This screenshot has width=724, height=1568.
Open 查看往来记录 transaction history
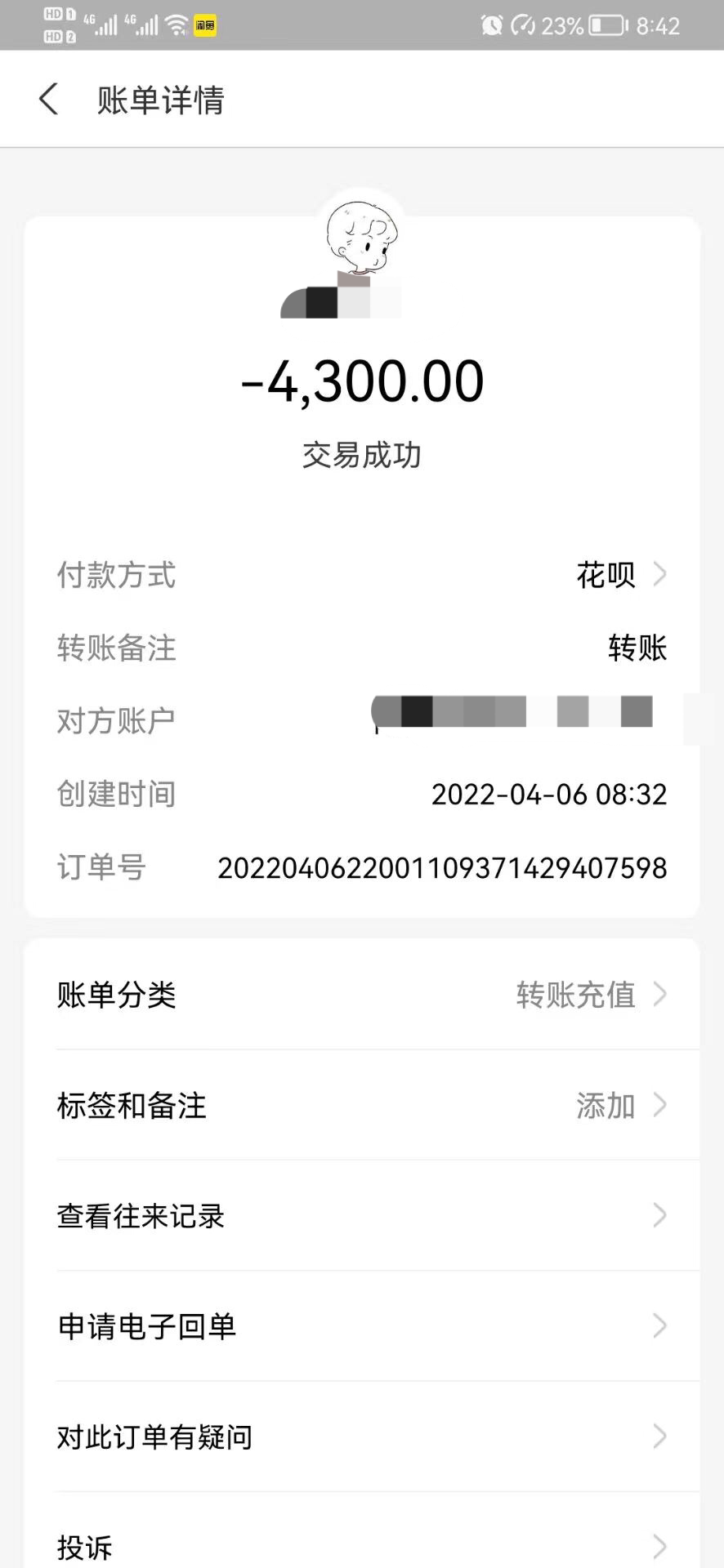click(361, 1216)
